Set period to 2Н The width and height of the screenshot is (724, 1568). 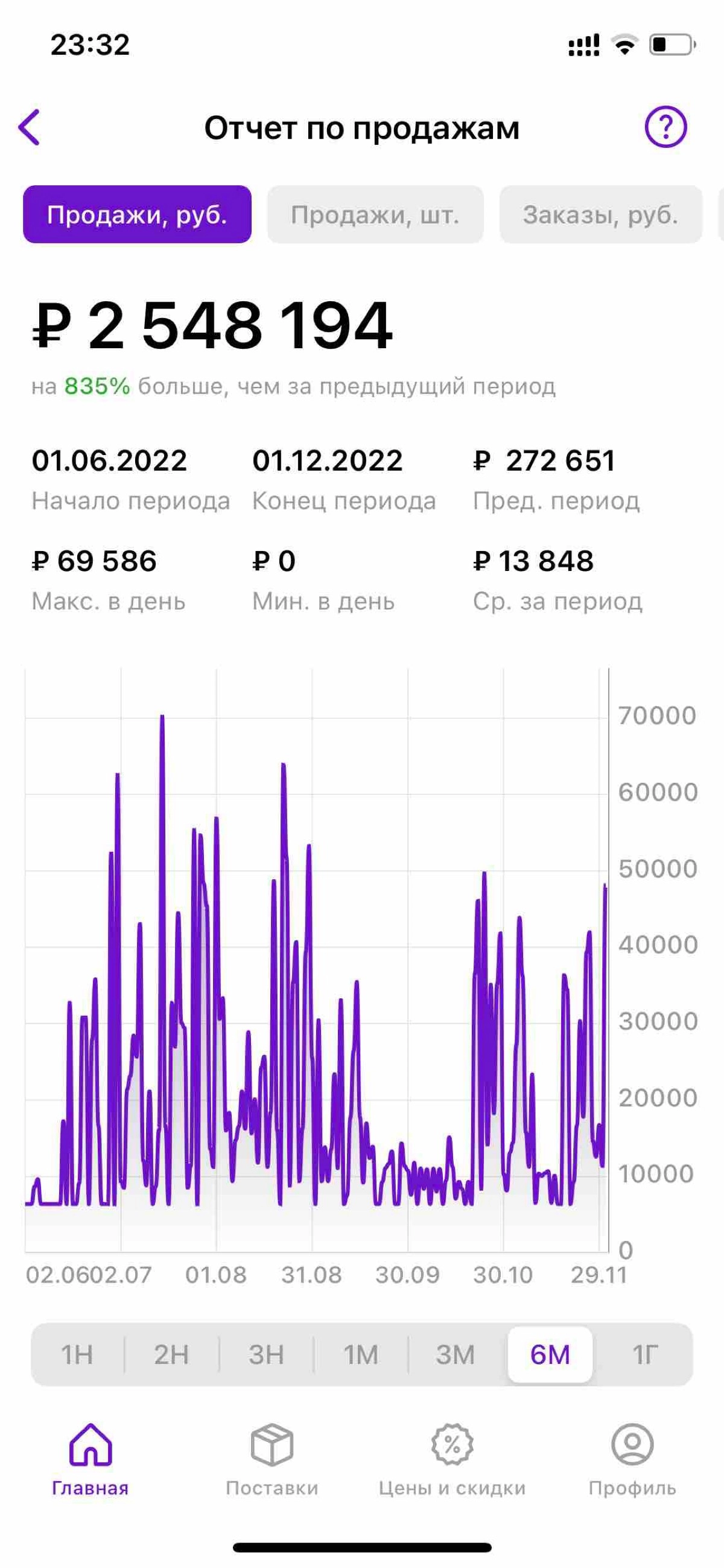pos(171,1354)
